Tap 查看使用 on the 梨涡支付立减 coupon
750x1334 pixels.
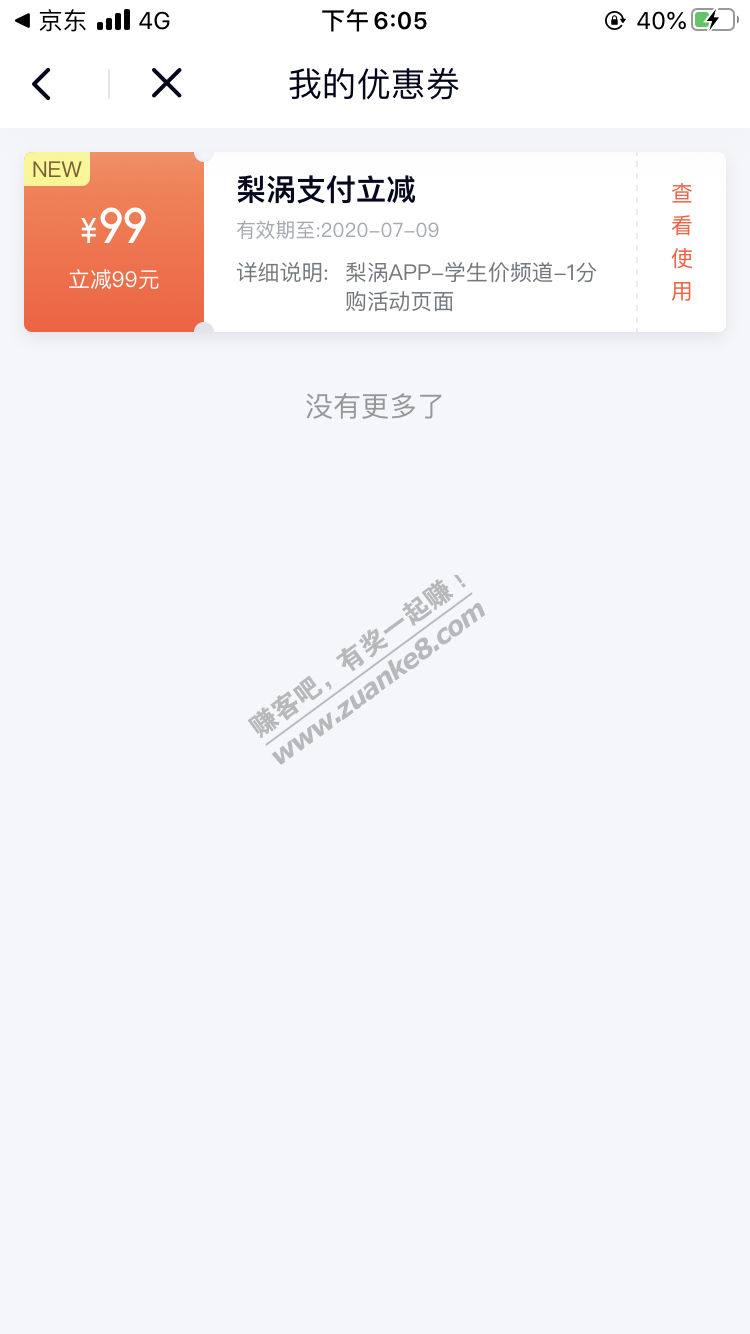(681, 242)
